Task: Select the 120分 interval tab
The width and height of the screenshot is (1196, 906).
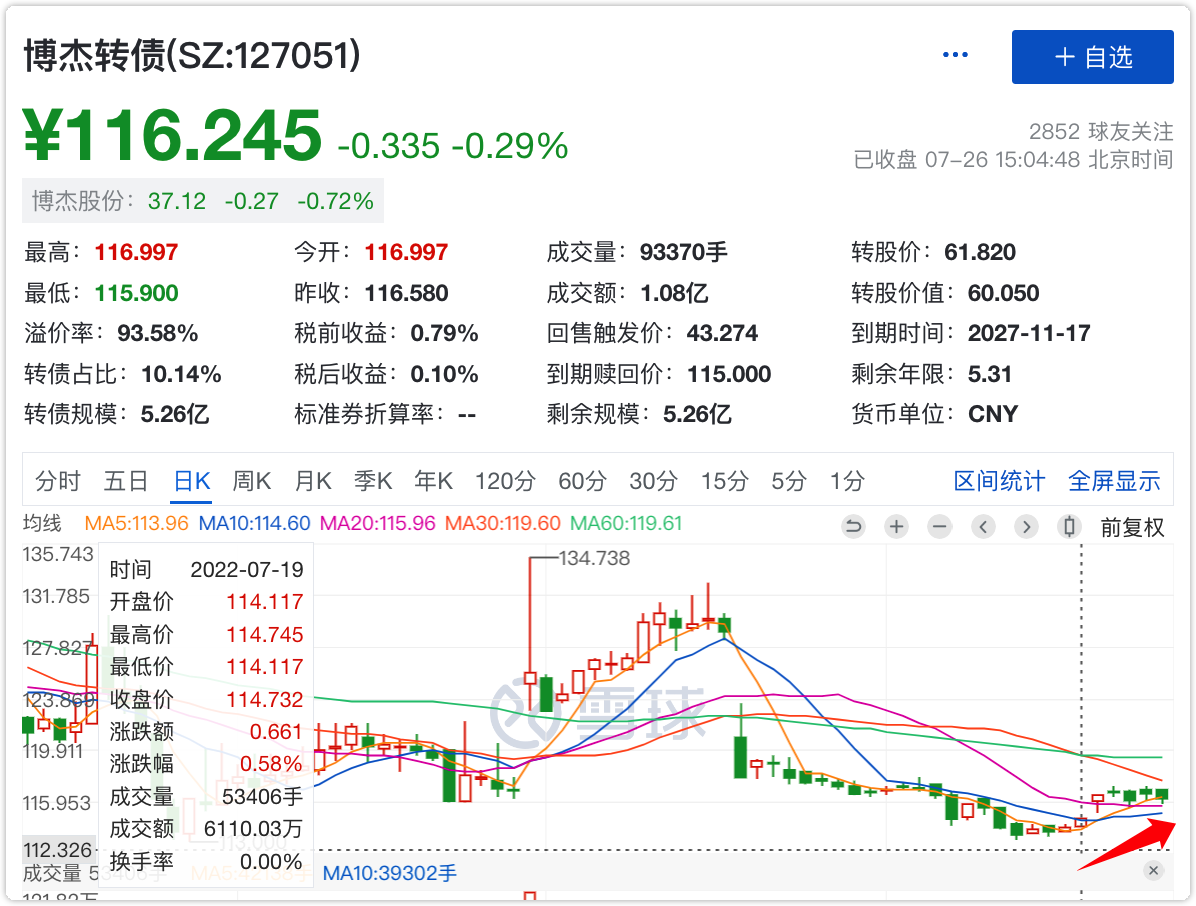Action: [x=505, y=482]
